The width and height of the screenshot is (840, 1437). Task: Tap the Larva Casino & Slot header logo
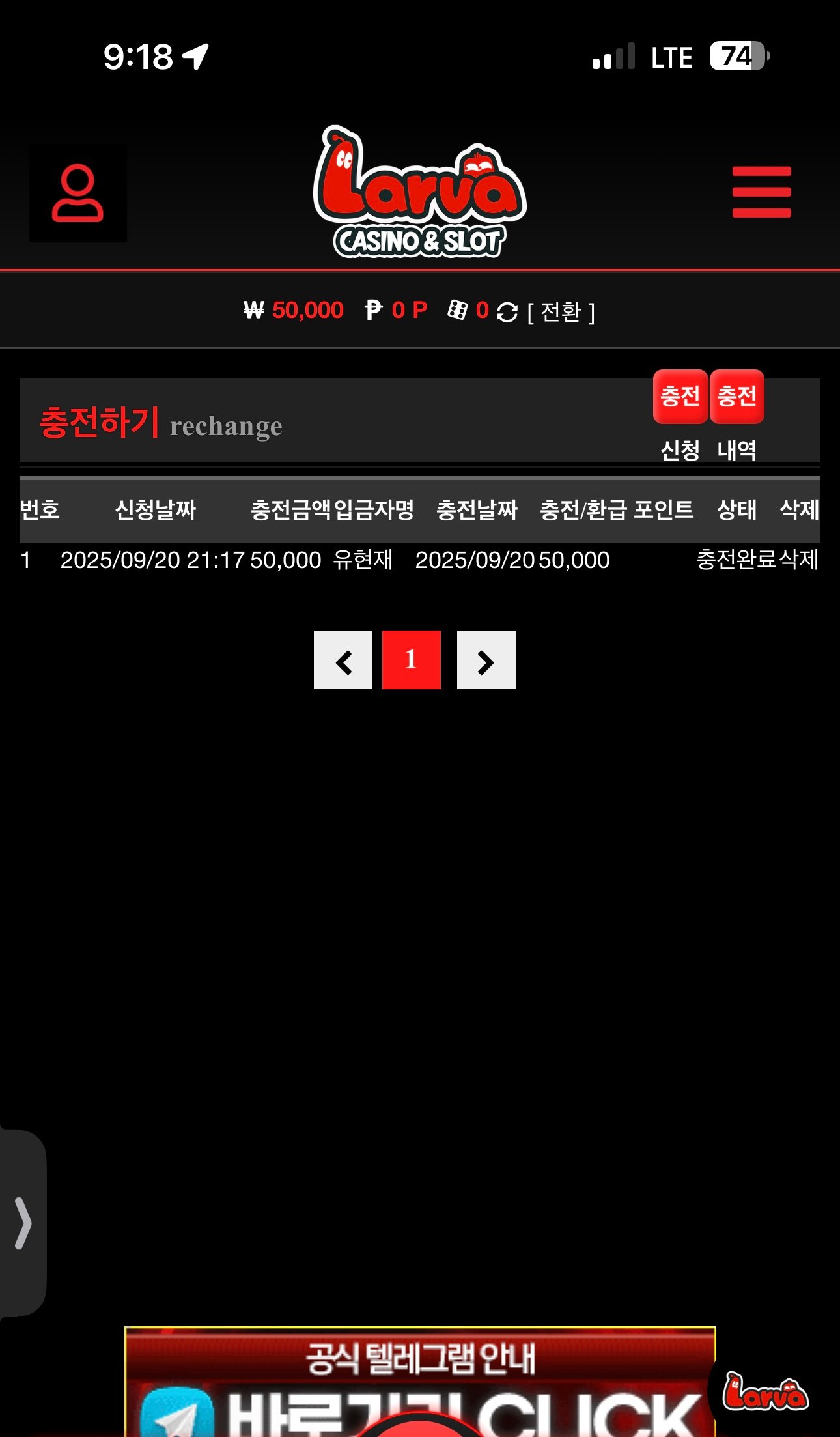pos(420,192)
